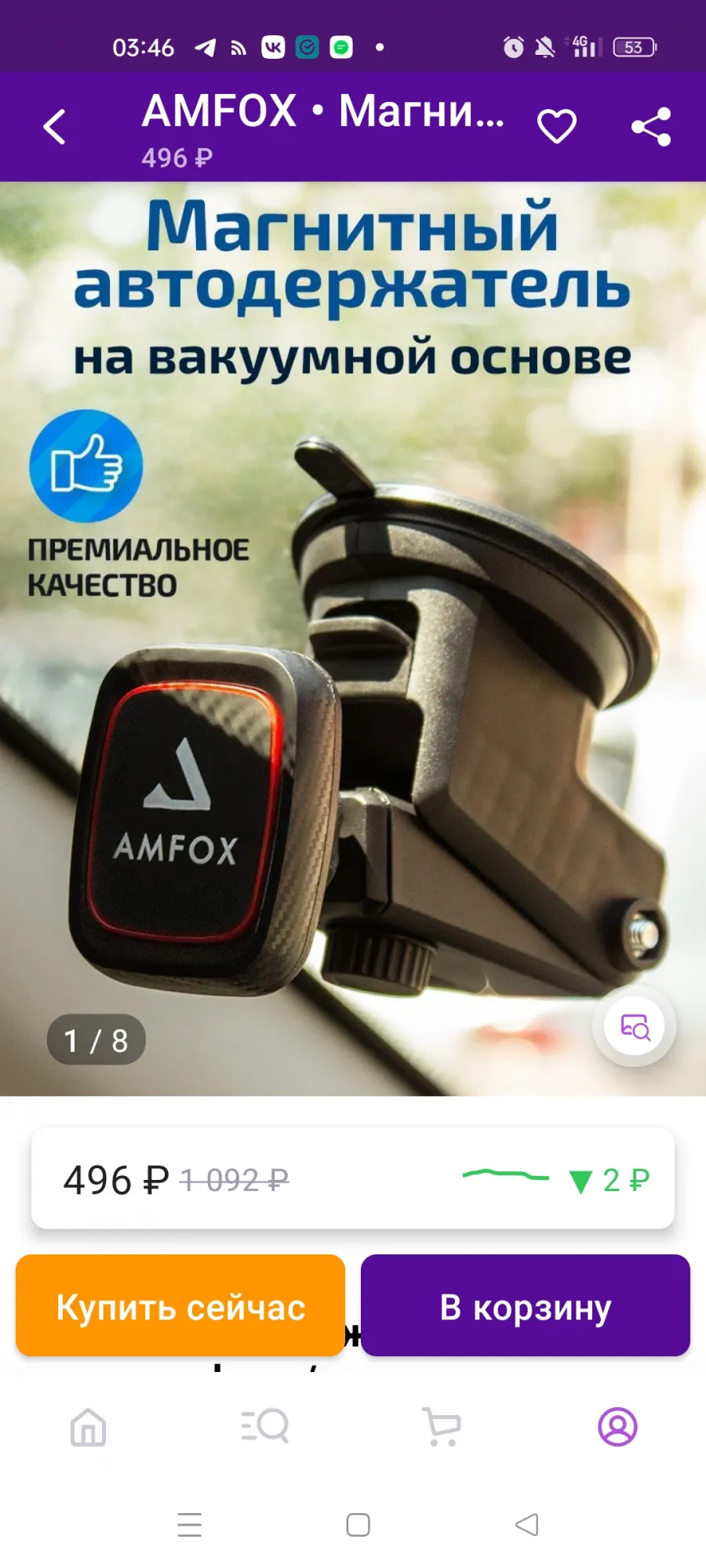
Task: Switch to the home tab
Action: tap(88, 1427)
